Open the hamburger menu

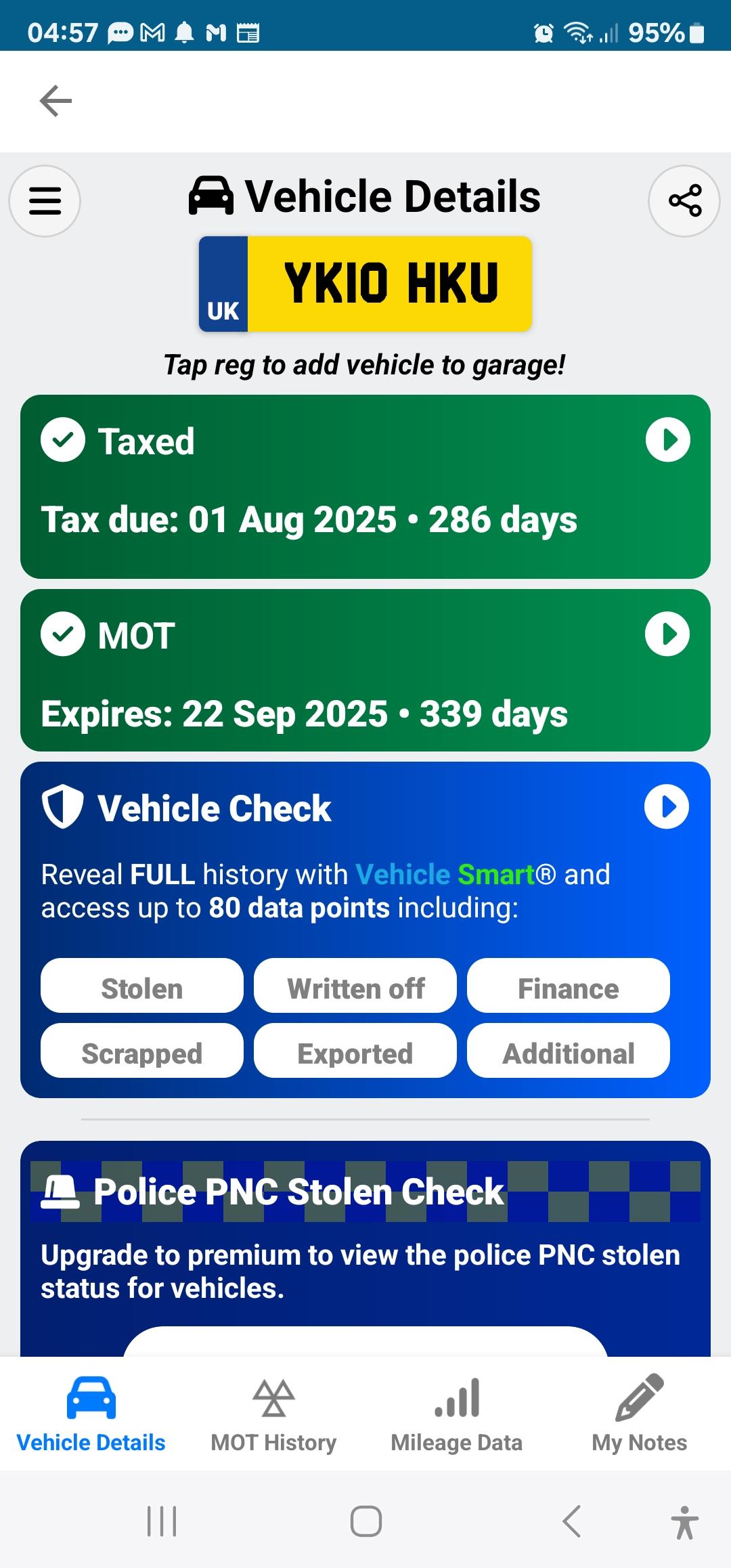click(x=45, y=201)
